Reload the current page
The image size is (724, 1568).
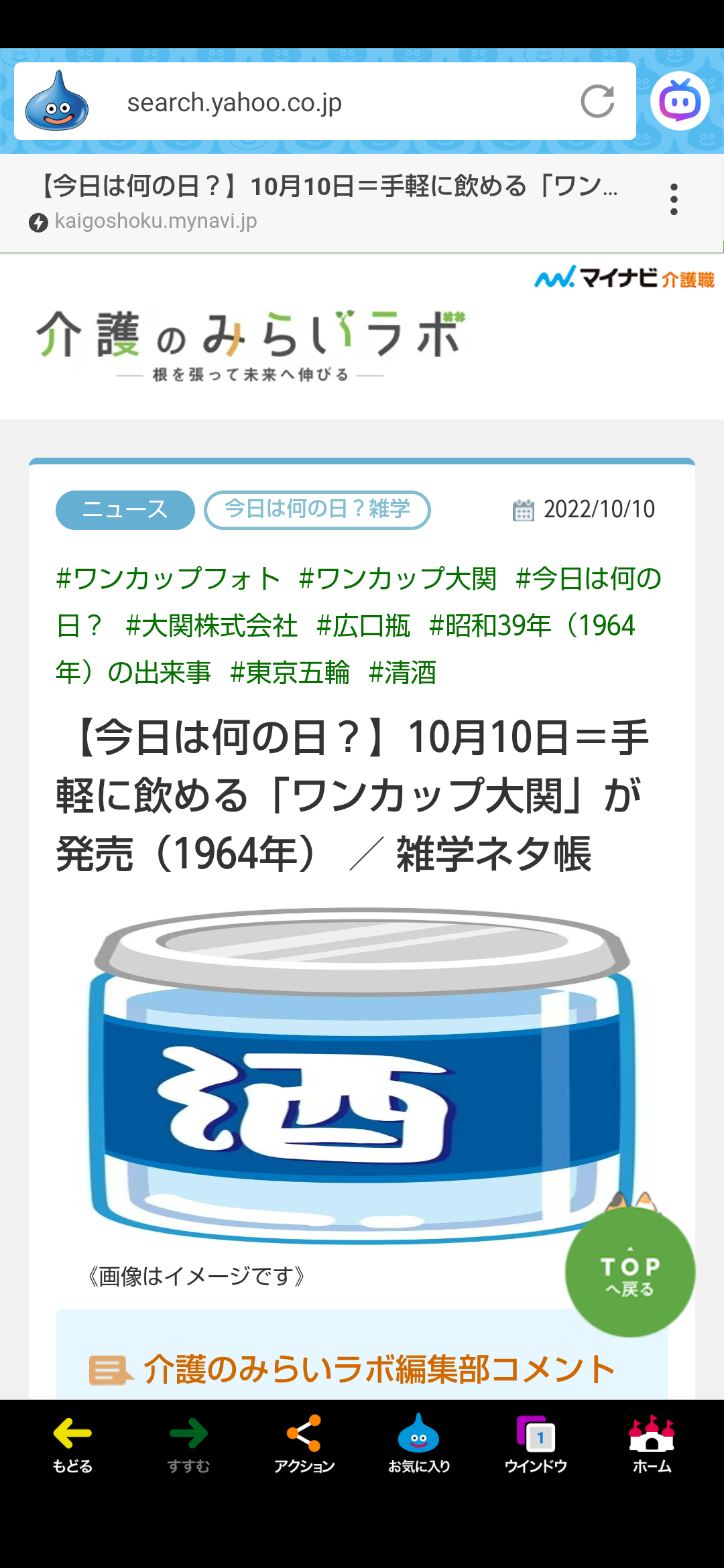[x=597, y=102]
